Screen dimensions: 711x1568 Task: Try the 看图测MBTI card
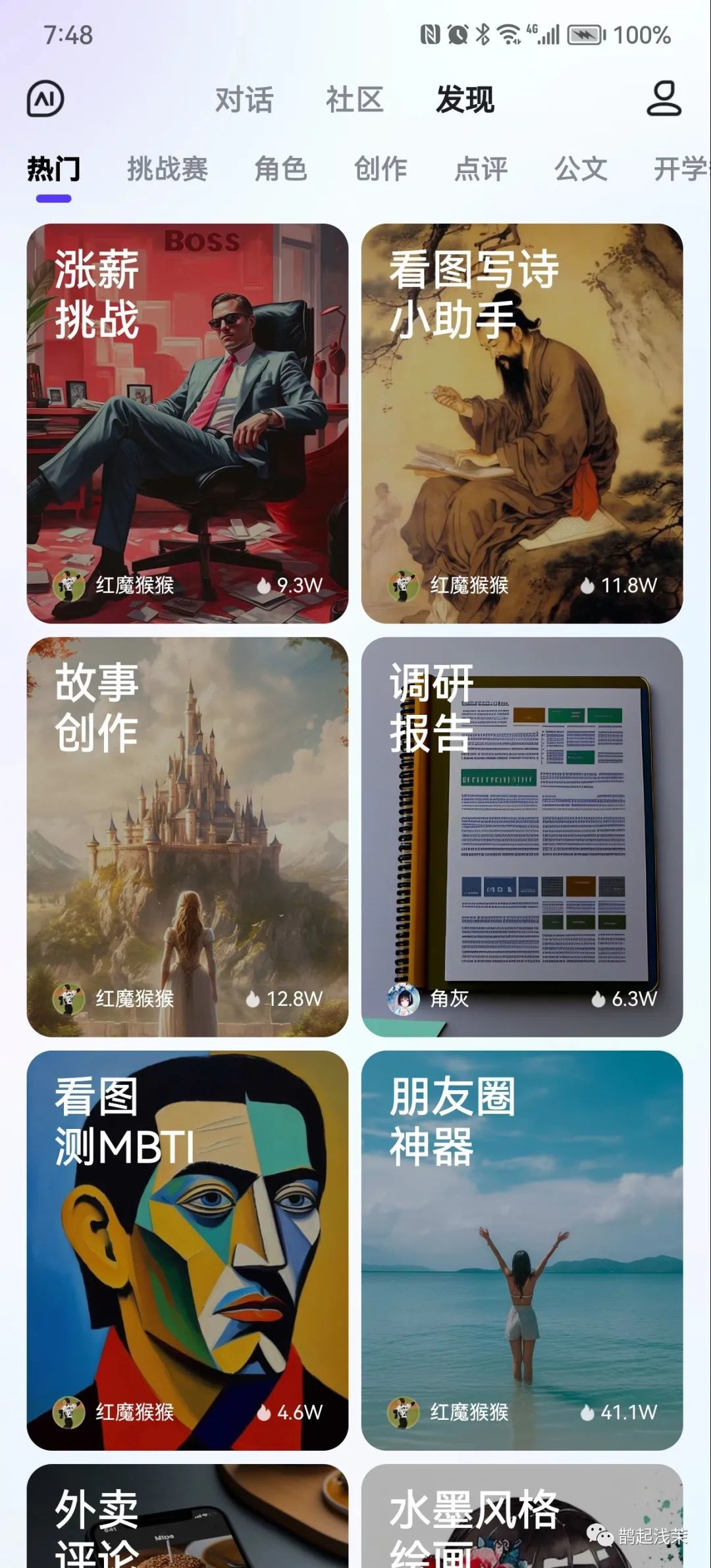click(x=188, y=1250)
